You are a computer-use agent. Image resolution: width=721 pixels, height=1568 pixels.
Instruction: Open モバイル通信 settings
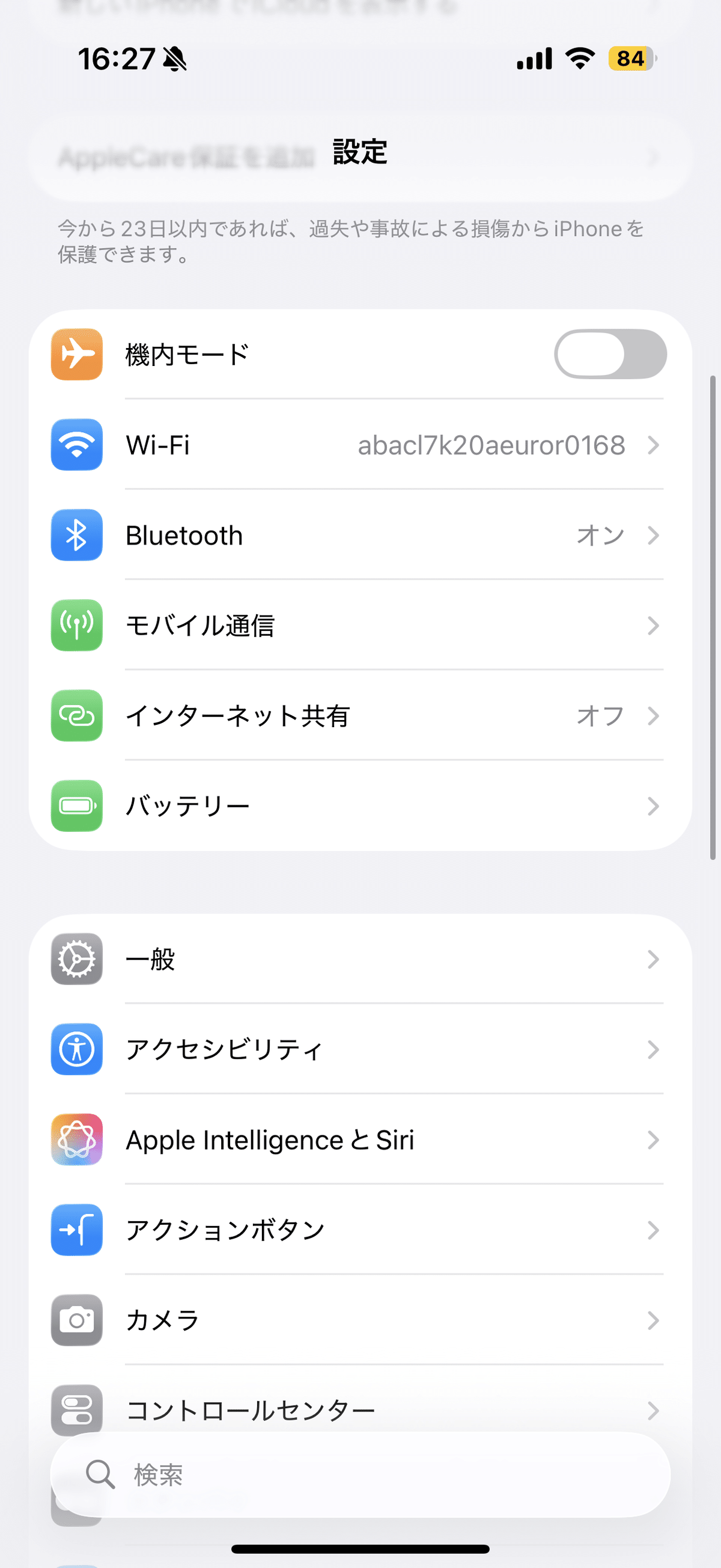(x=360, y=625)
